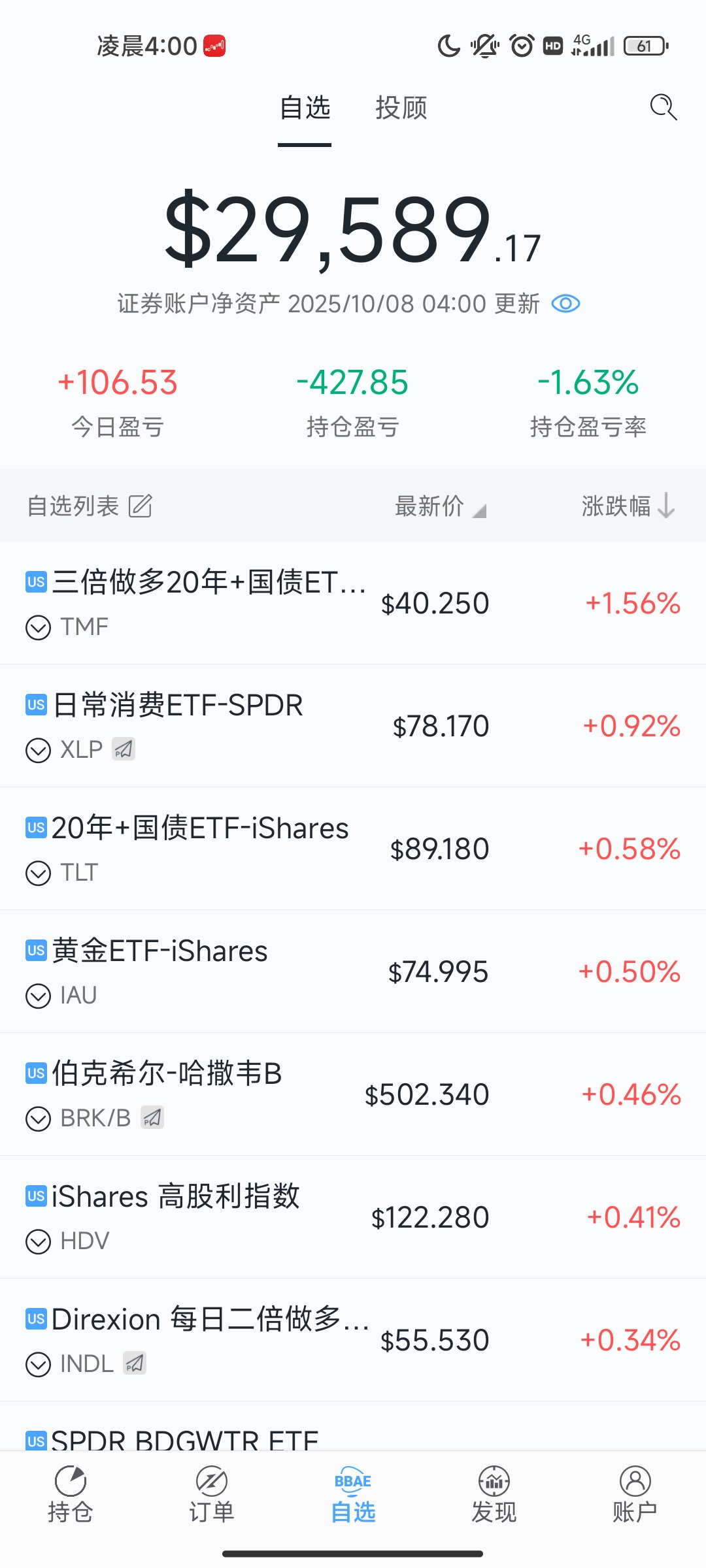Select the 自选 top tab

pyautogui.click(x=305, y=108)
